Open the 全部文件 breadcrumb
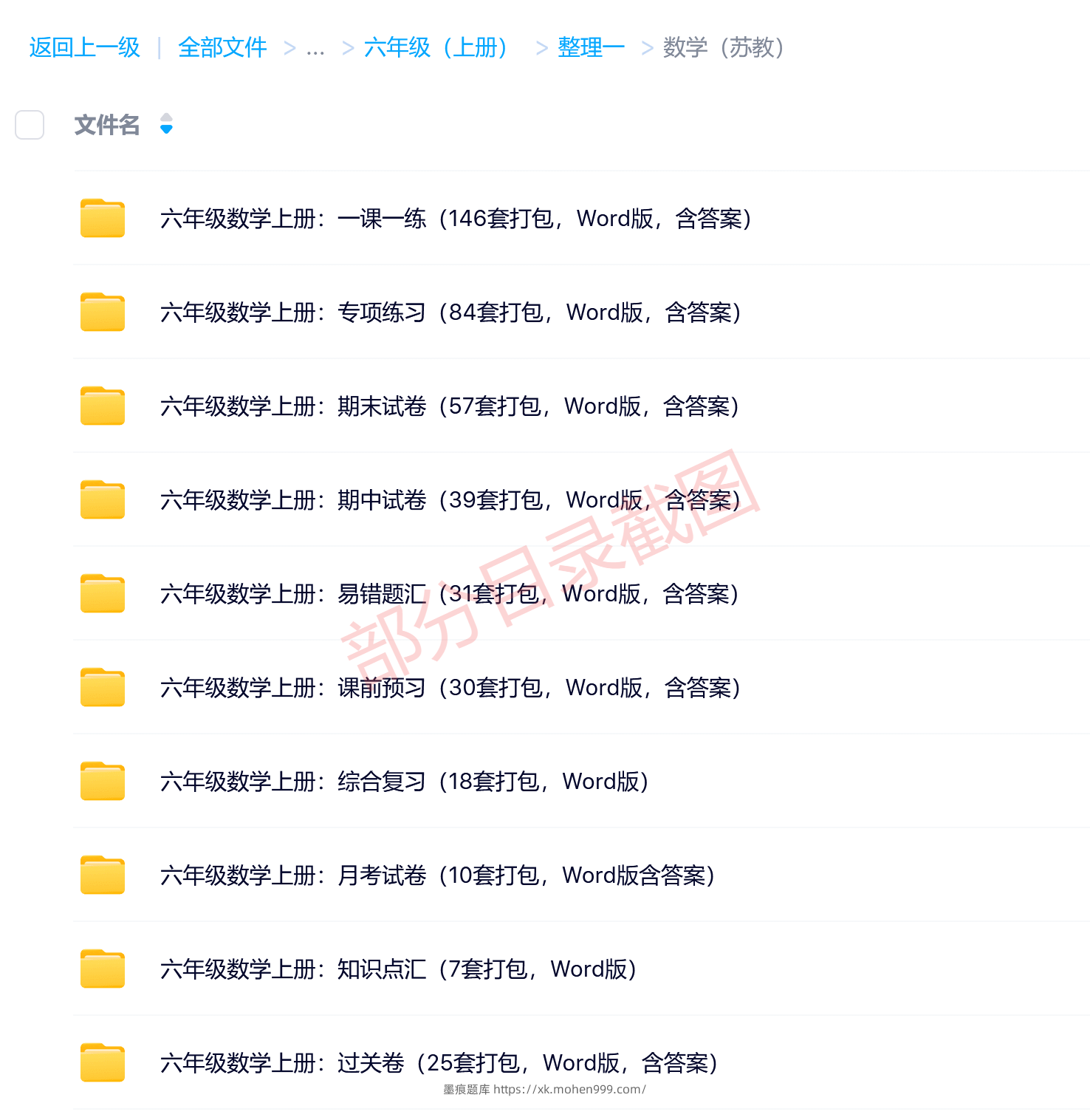Image resolution: width=1090 pixels, height=1120 pixels. tap(222, 47)
